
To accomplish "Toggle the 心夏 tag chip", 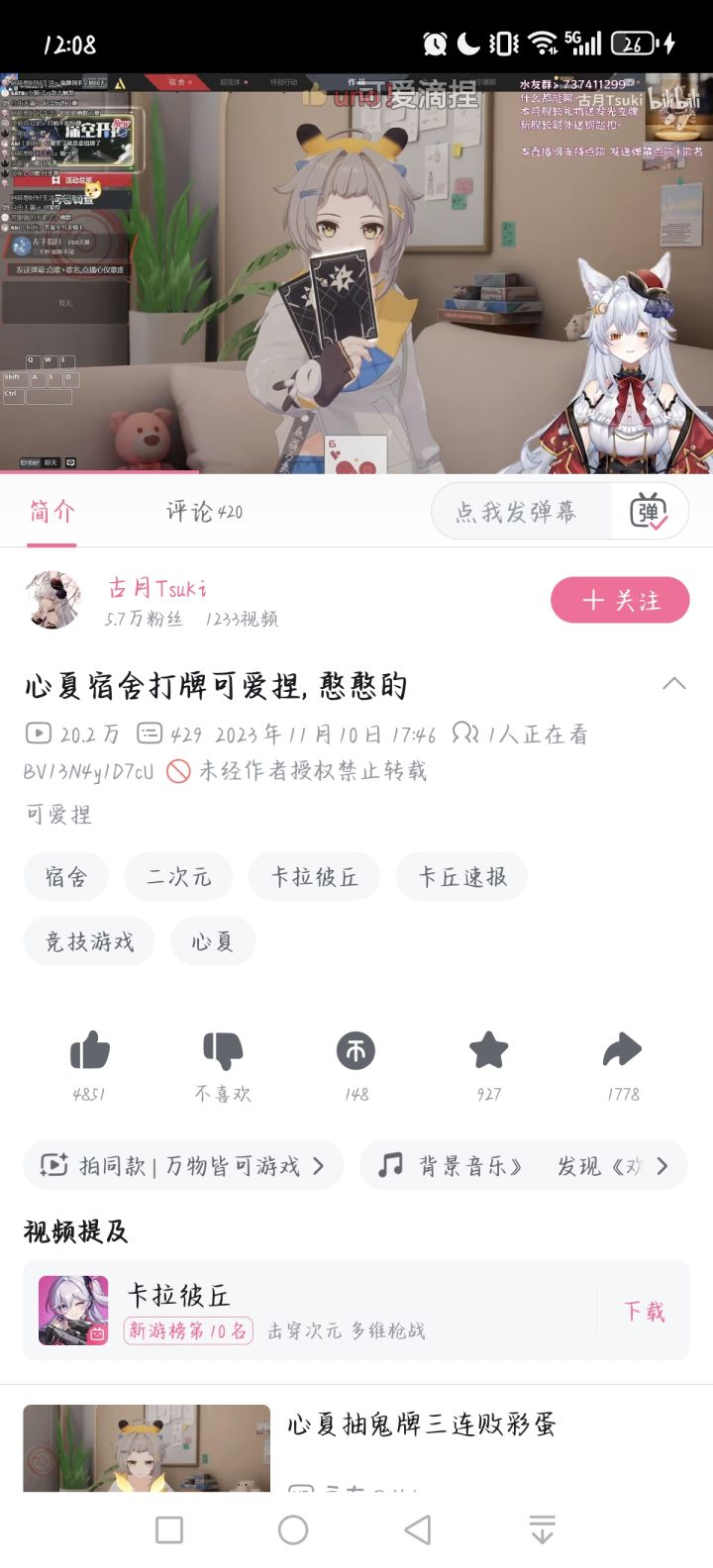I will [212, 941].
